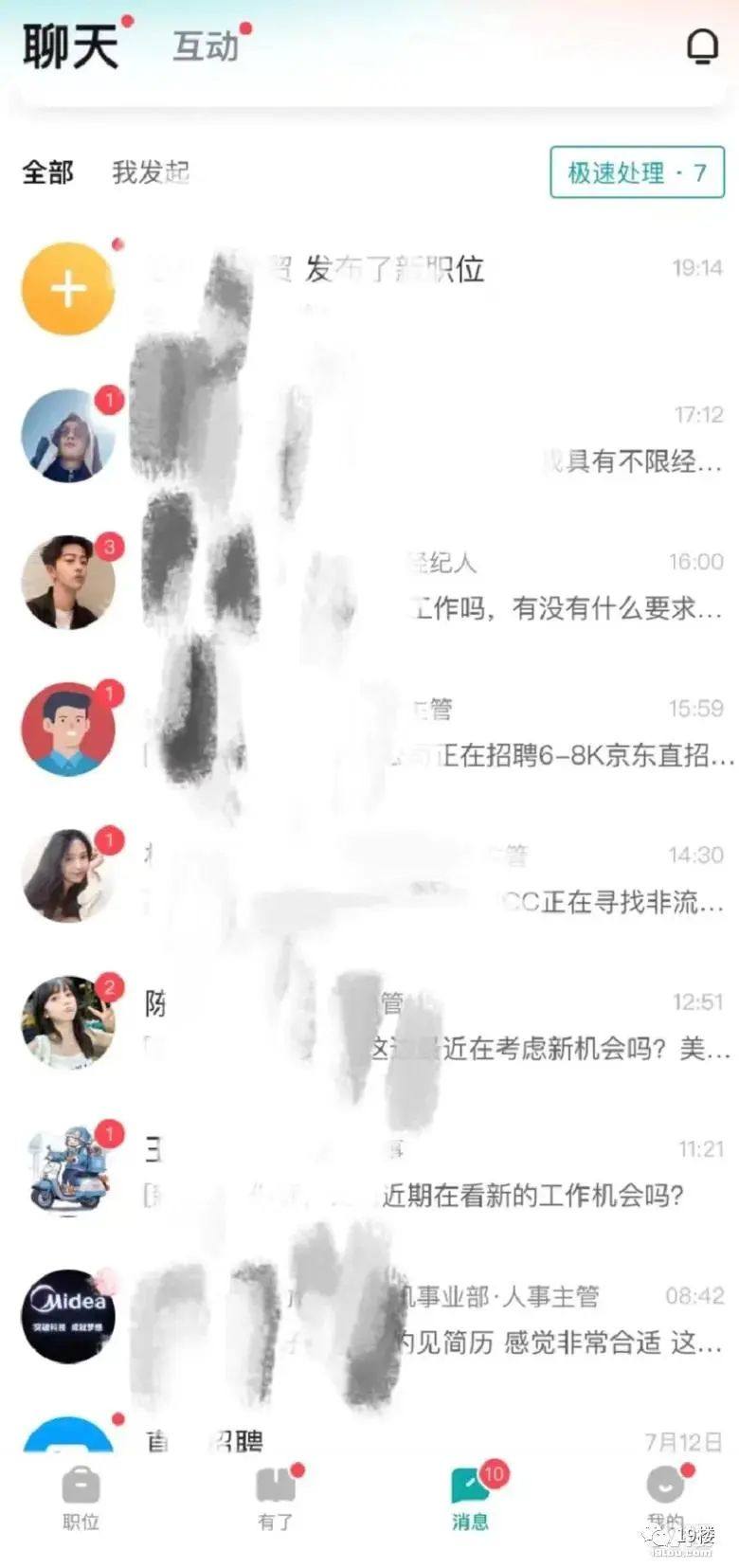739x1568 pixels.
Task: Switch to the 有了 tab
Action: (x=276, y=1499)
